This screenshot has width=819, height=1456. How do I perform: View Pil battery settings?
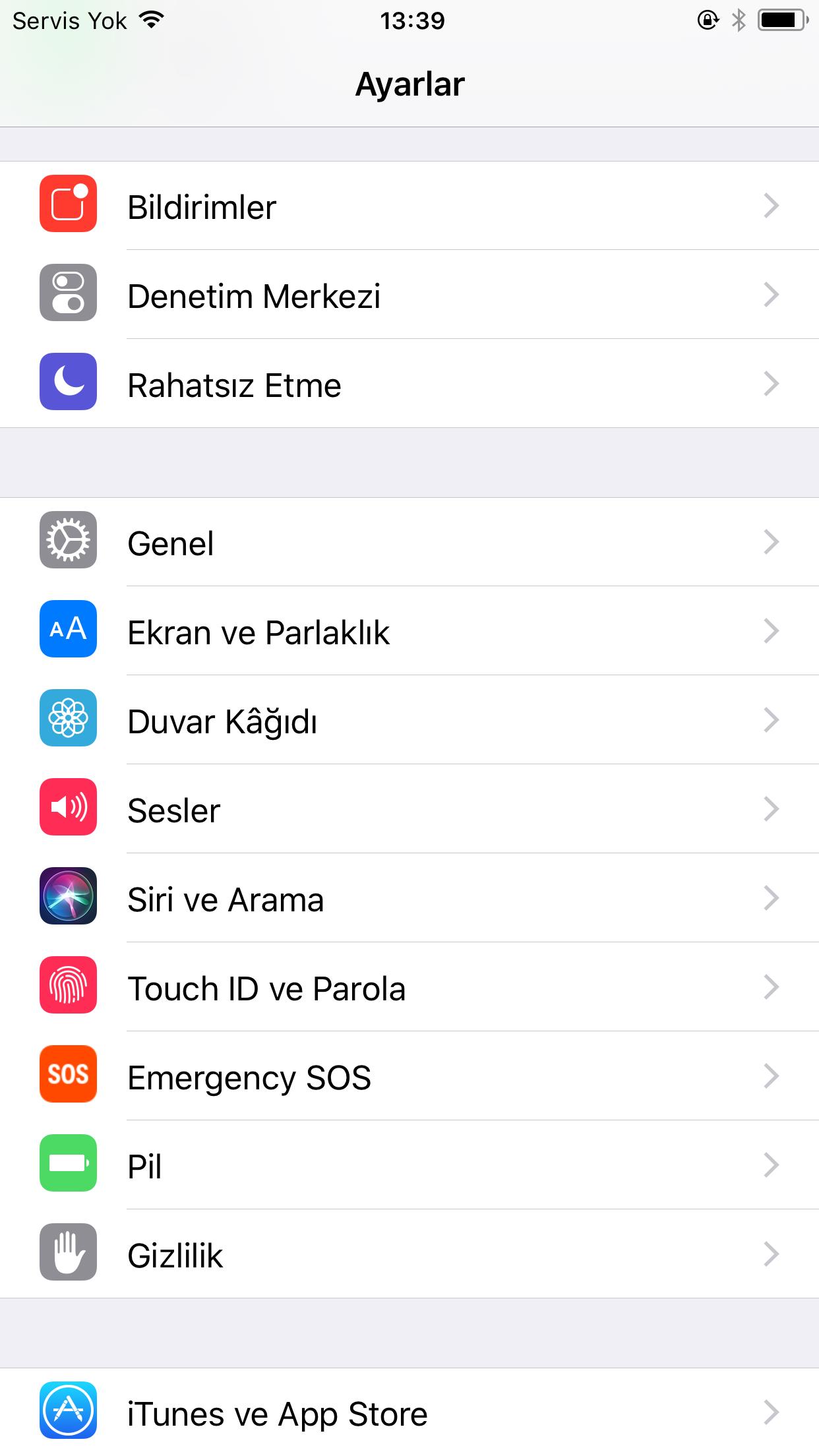(409, 1165)
